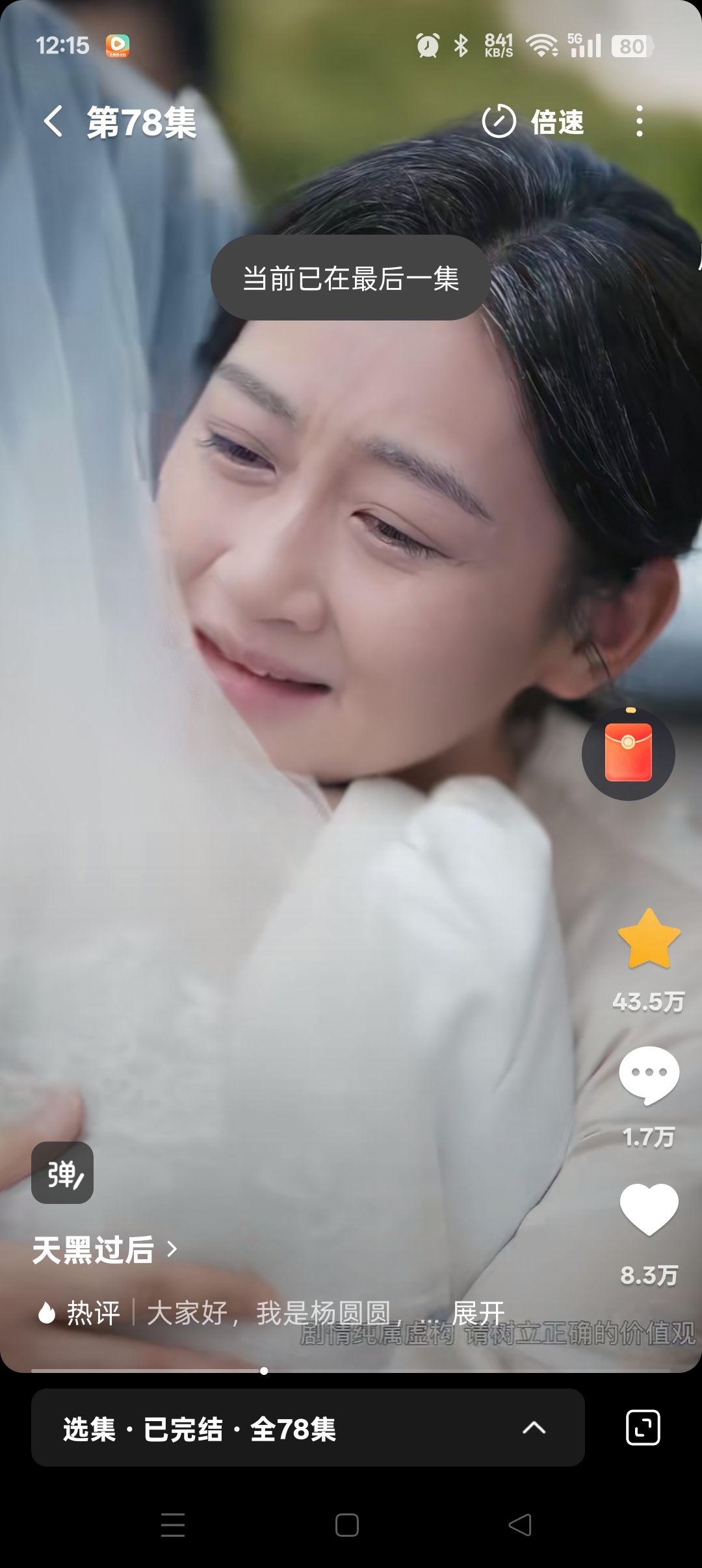Tap the system back button
The height and width of the screenshot is (1568, 702).
[520, 1524]
